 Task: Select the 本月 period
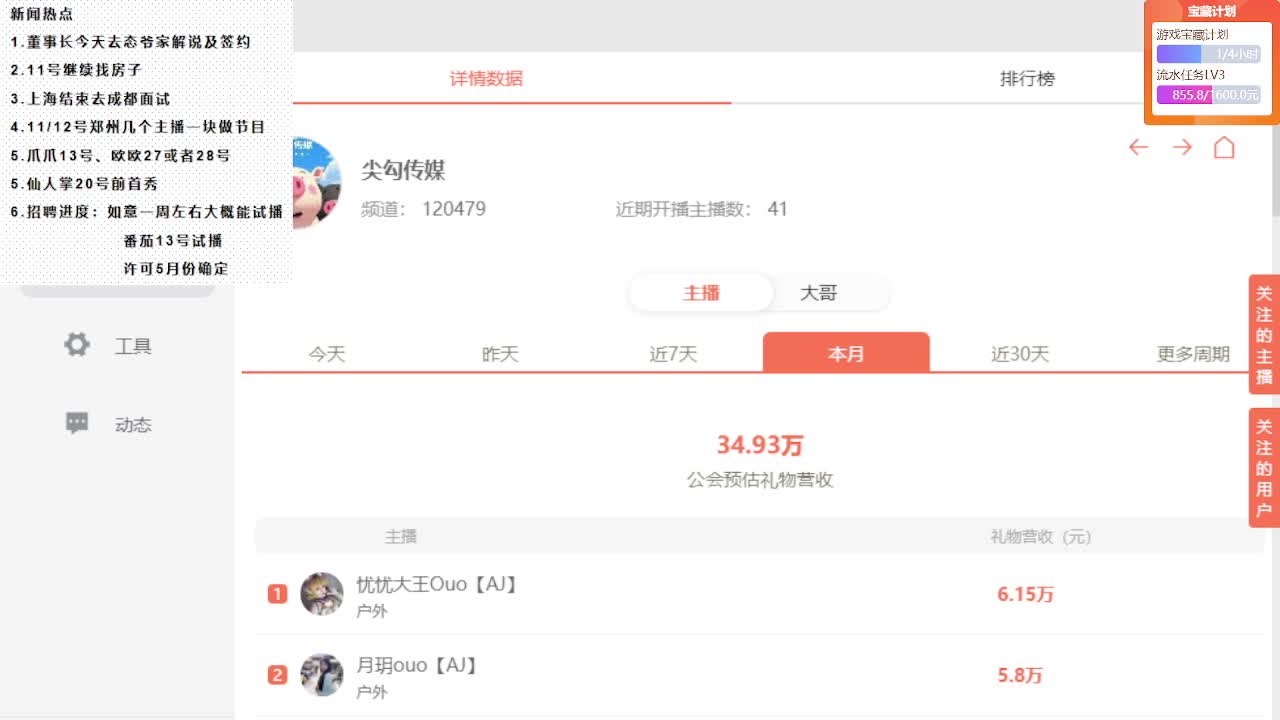click(846, 354)
